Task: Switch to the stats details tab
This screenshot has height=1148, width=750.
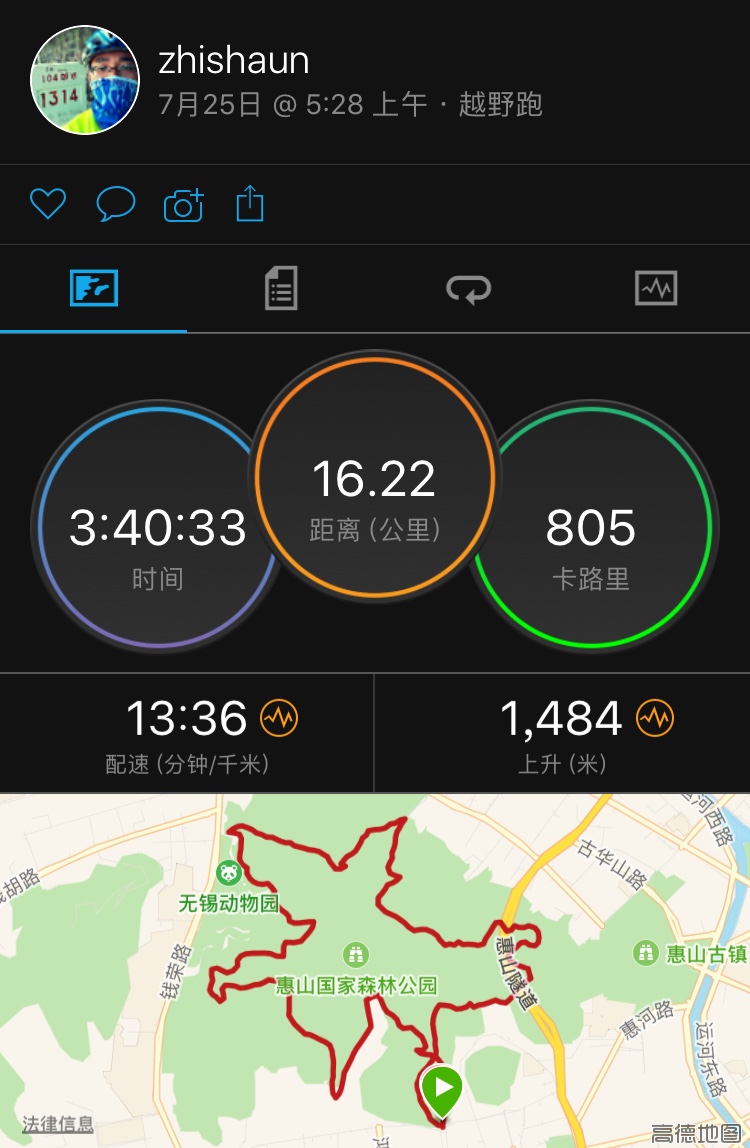Action: (281, 290)
